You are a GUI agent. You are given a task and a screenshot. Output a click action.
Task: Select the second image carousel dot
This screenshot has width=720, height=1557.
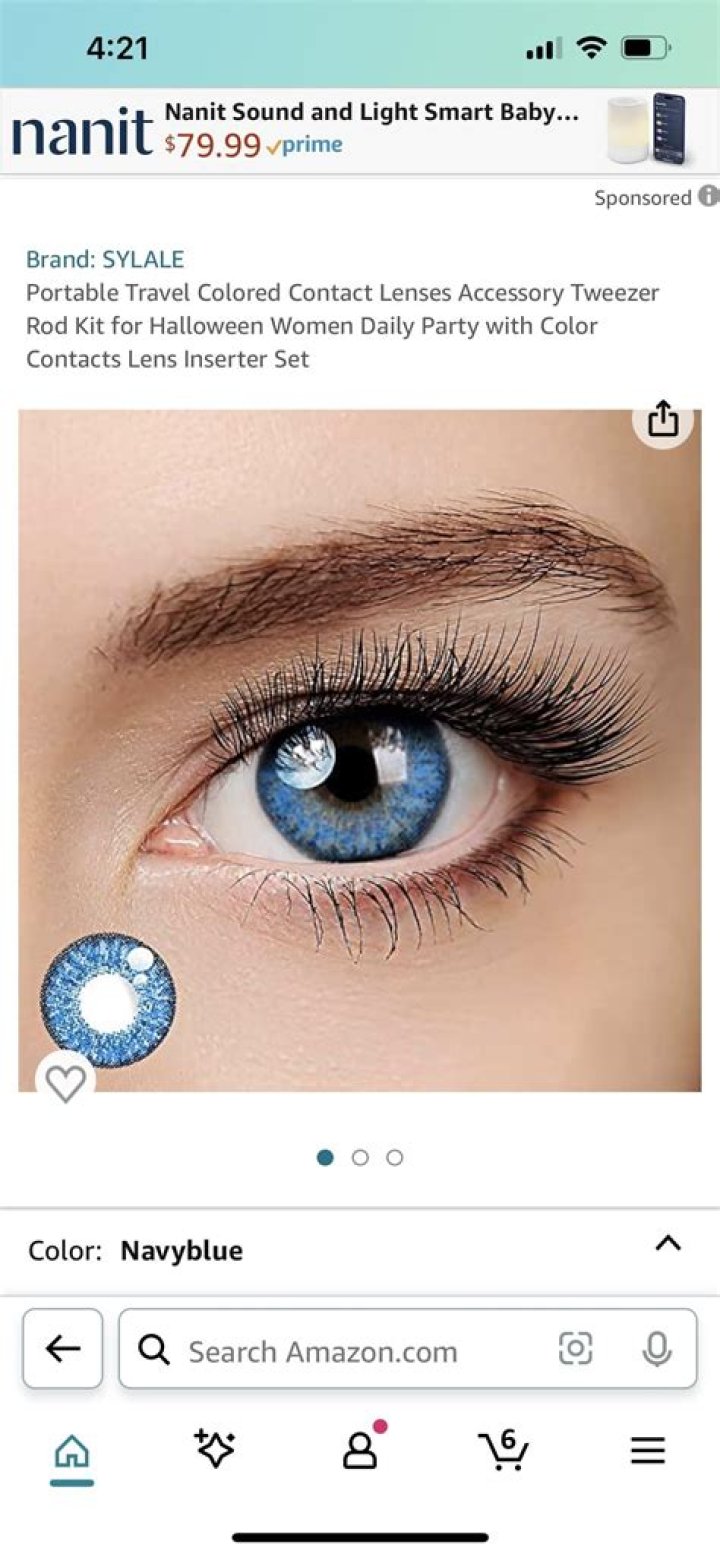(x=360, y=1157)
